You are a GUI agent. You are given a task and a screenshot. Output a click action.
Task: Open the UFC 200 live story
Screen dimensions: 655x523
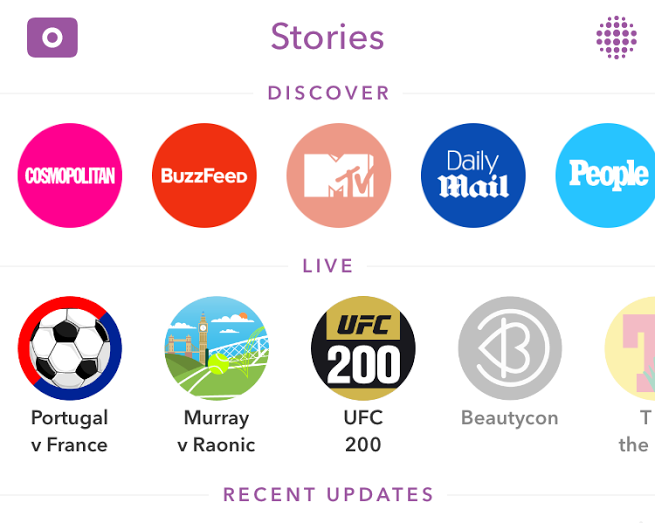point(363,349)
